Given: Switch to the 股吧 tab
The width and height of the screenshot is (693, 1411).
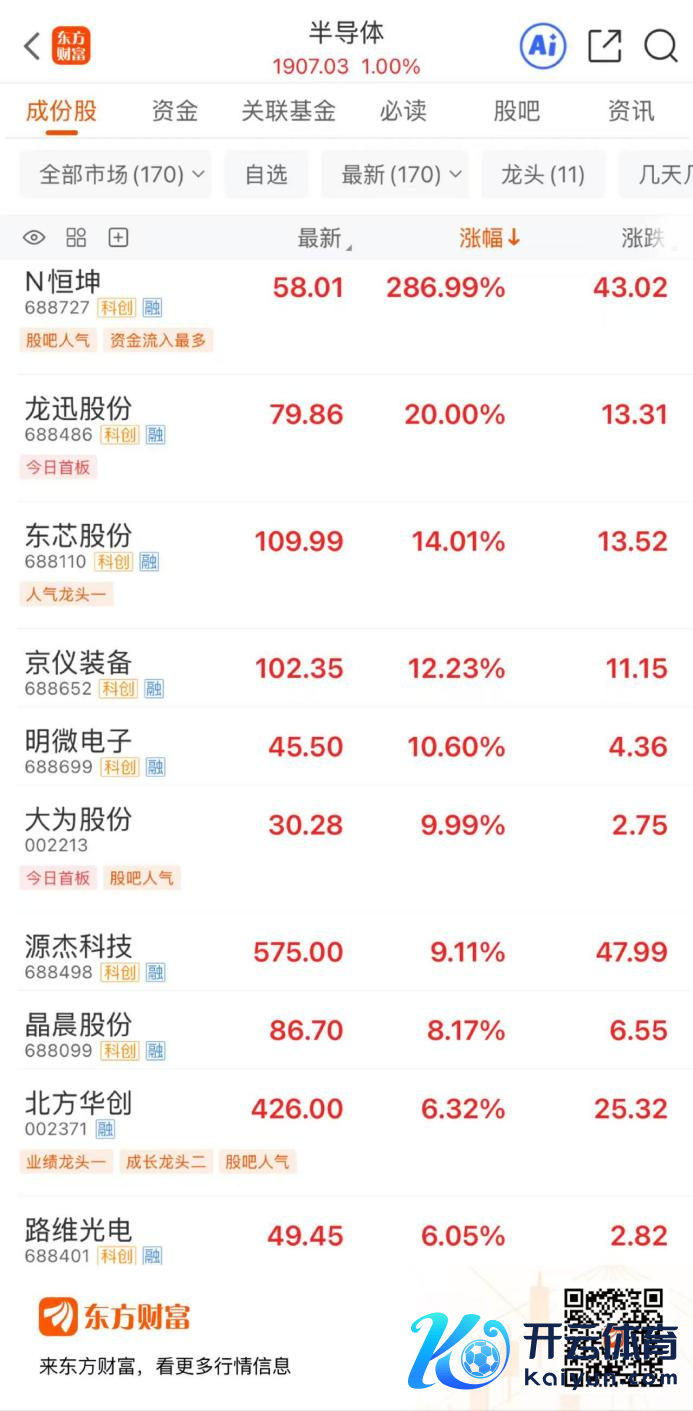Looking at the screenshot, I should [x=516, y=111].
